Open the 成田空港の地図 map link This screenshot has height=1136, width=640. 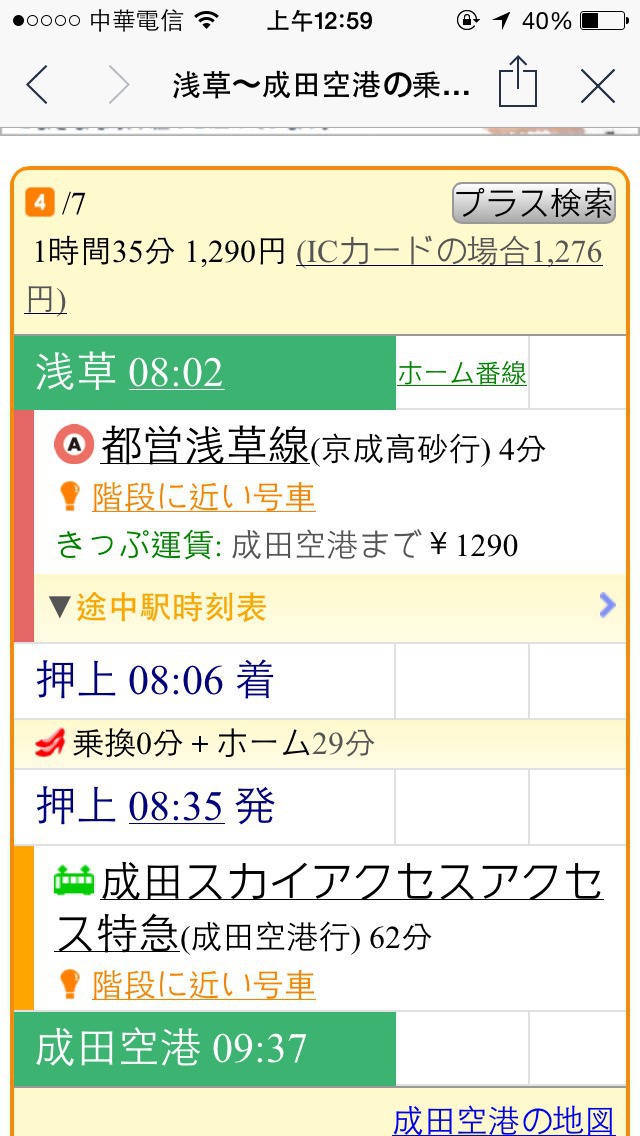tap(504, 1120)
